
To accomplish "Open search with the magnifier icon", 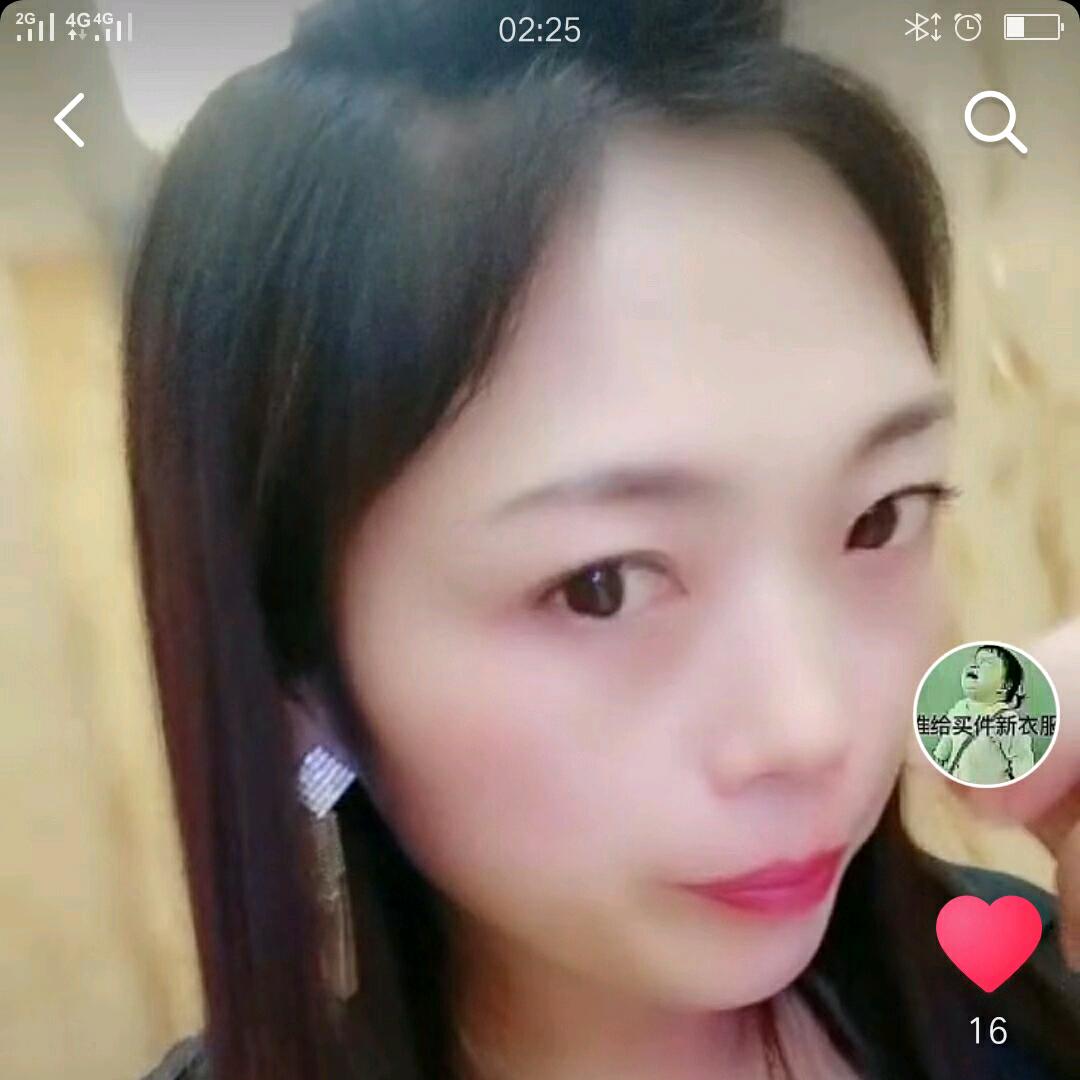I will (x=994, y=122).
